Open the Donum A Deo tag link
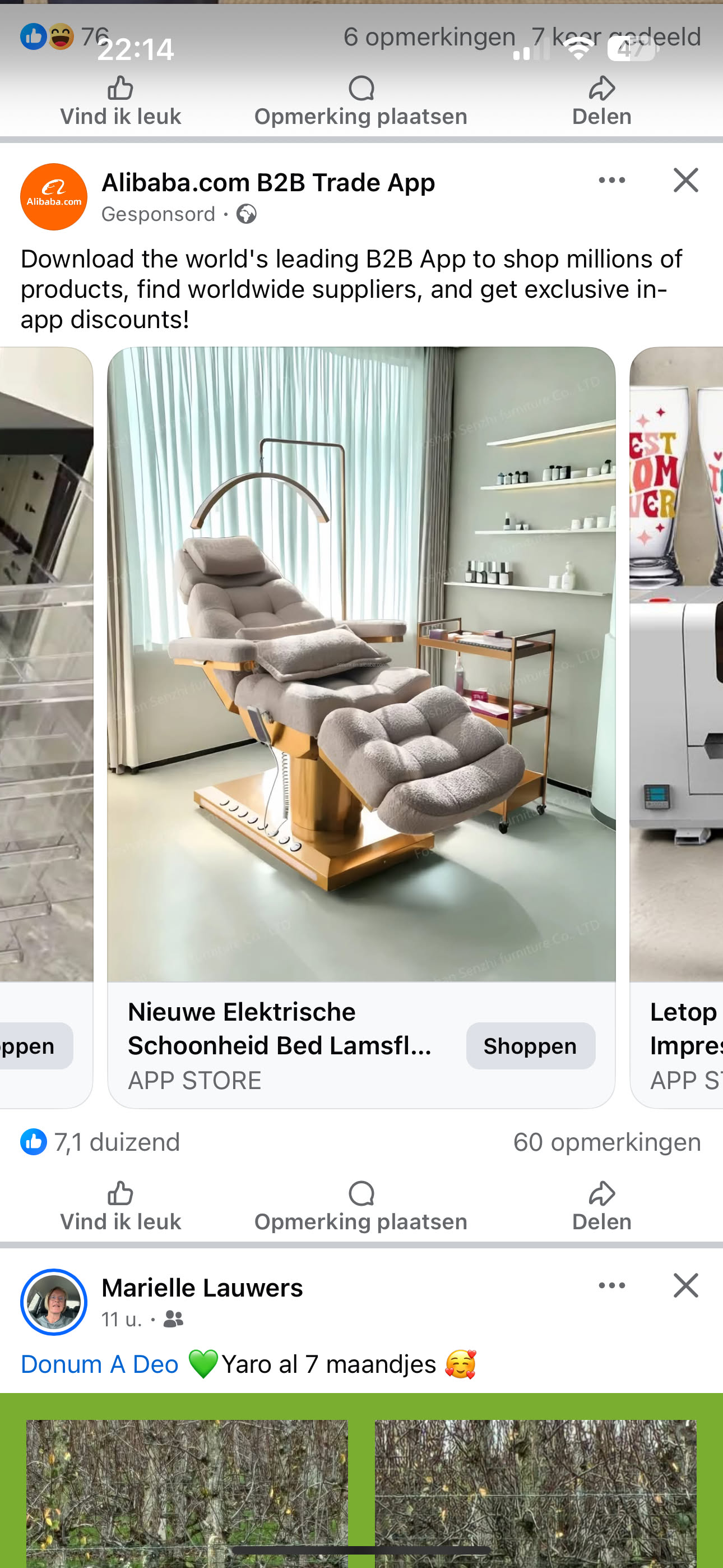This screenshot has height=1568, width=723. click(x=99, y=1364)
